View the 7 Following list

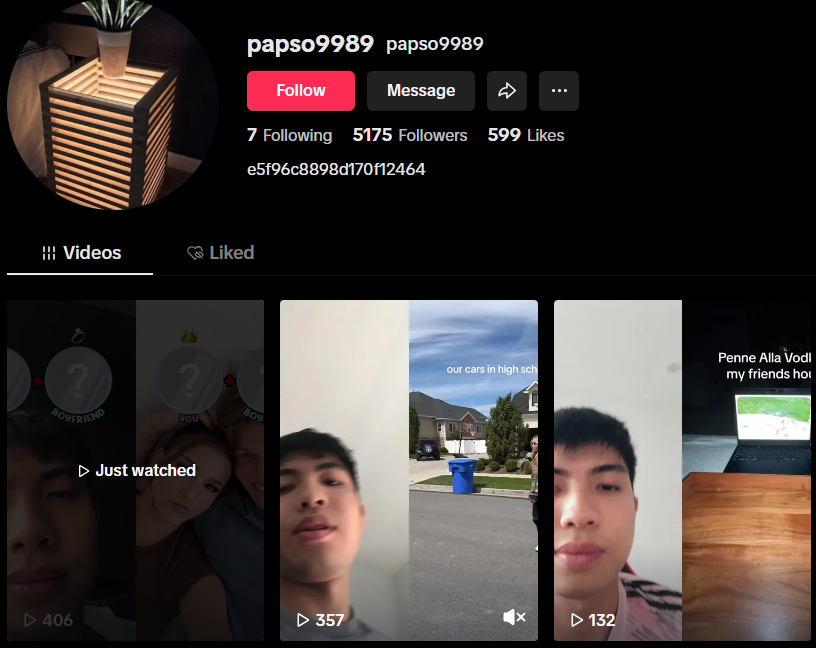[289, 135]
